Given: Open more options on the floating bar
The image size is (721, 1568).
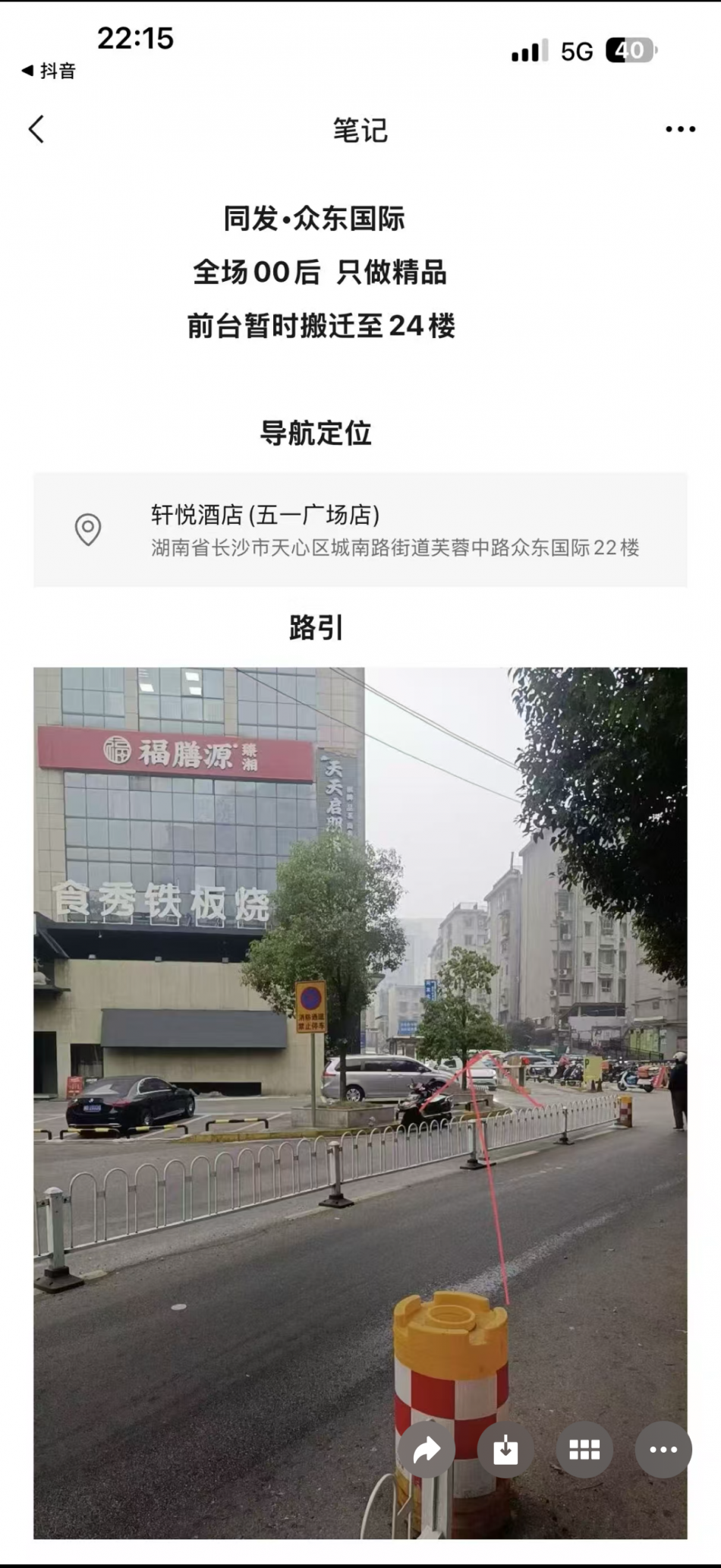Looking at the screenshot, I should tap(663, 1450).
